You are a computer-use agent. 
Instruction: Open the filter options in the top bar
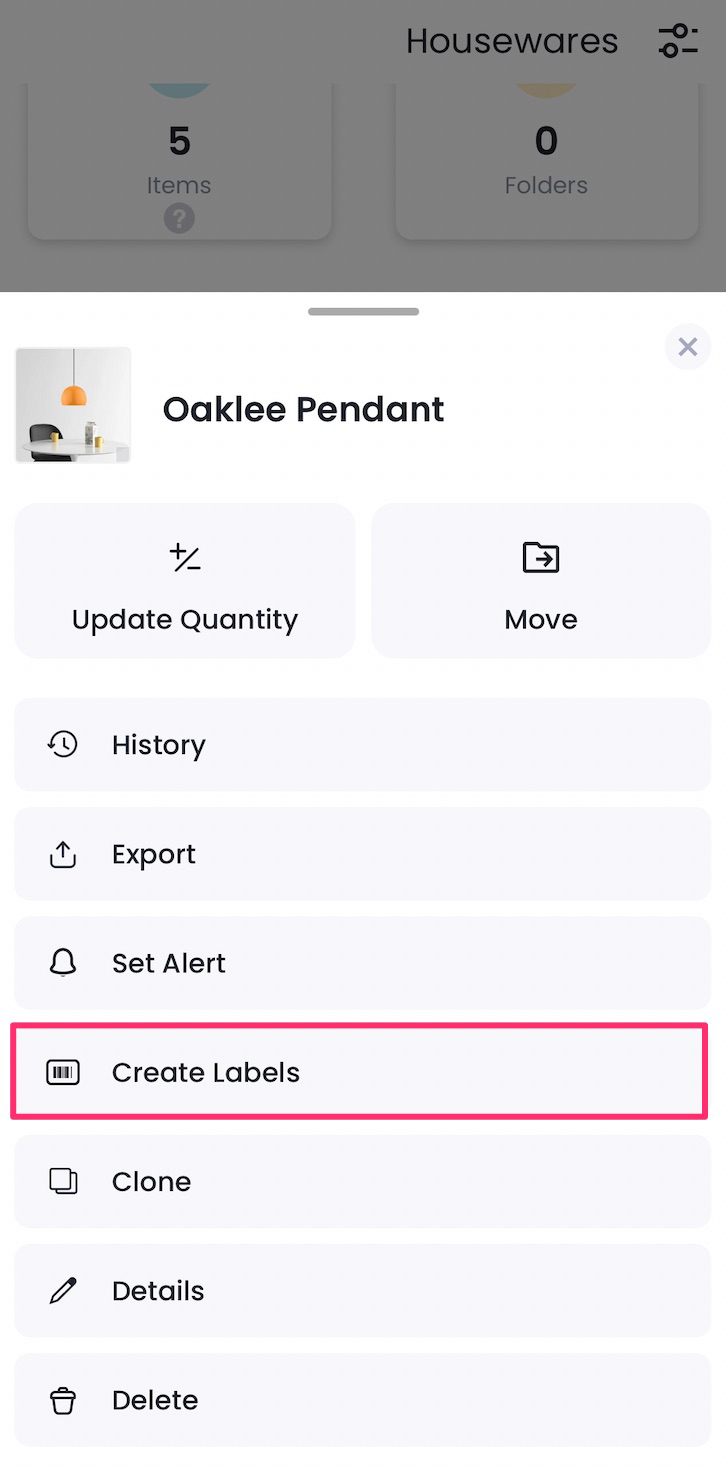pyautogui.click(x=678, y=42)
